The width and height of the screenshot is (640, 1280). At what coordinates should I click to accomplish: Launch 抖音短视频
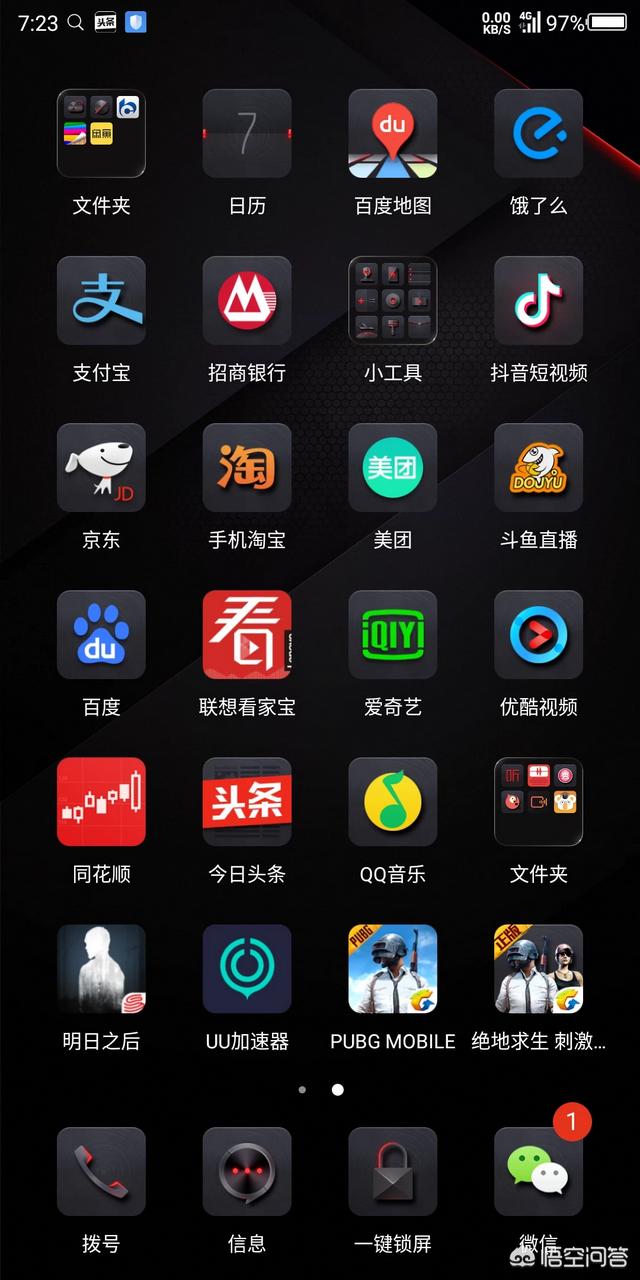538,301
